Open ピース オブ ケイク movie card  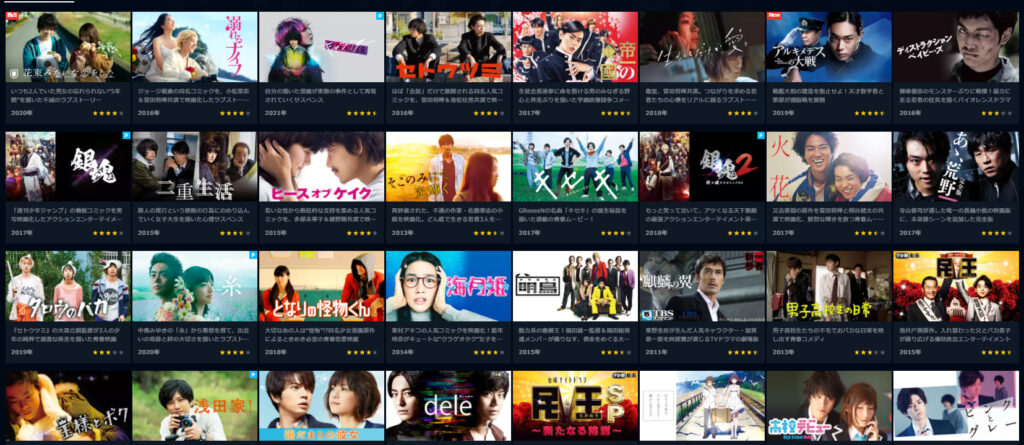point(321,166)
